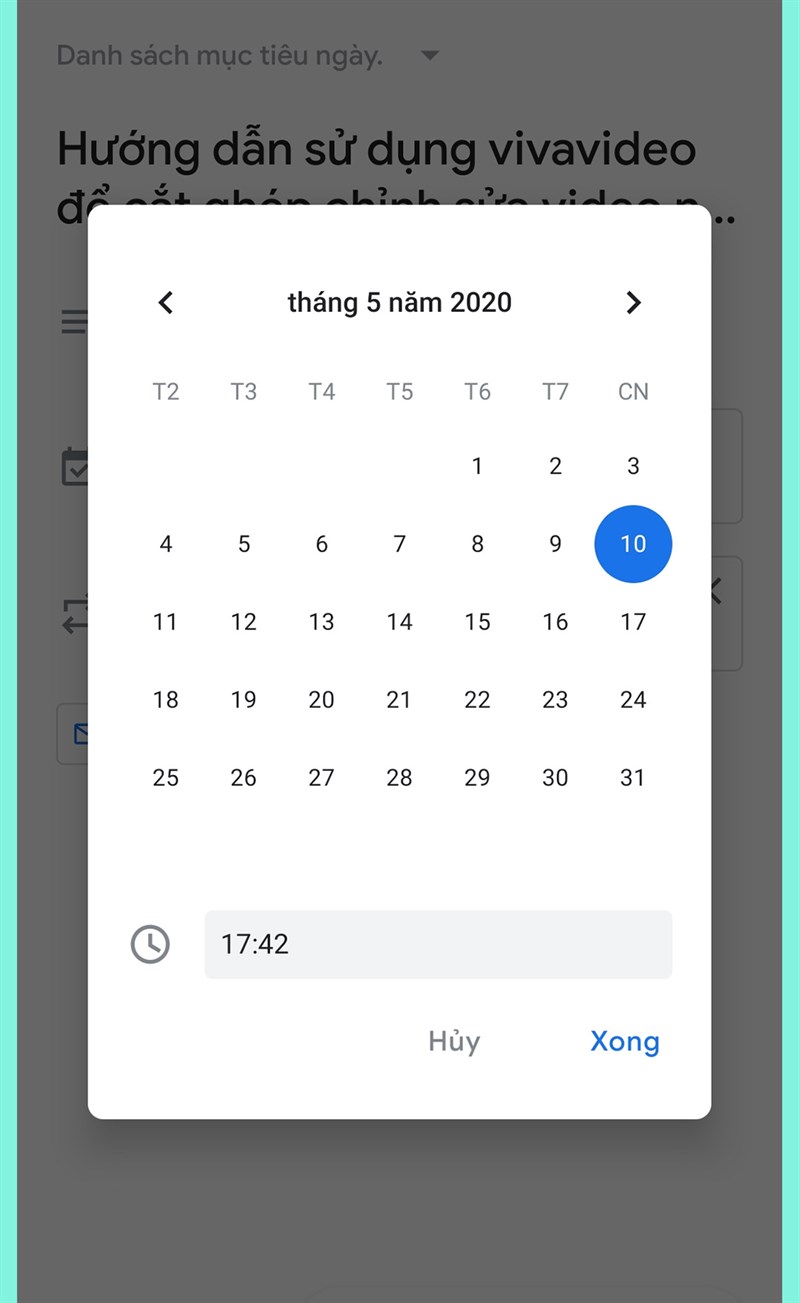This screenshot has height=1303, width=800.
Task: Pick day 25 in the calendar
Action: coord(166,778)
